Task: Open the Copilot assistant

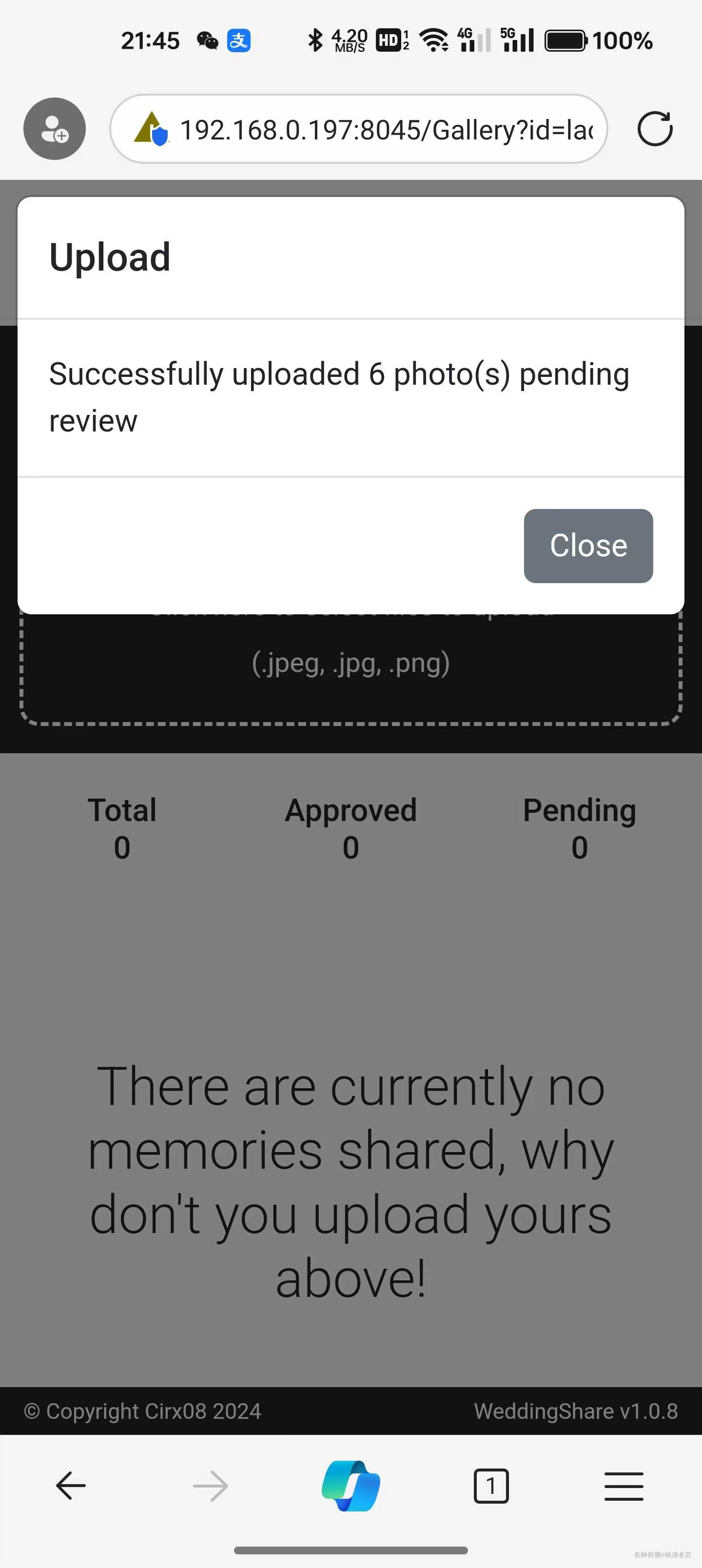Action: tap(351, 1486)
